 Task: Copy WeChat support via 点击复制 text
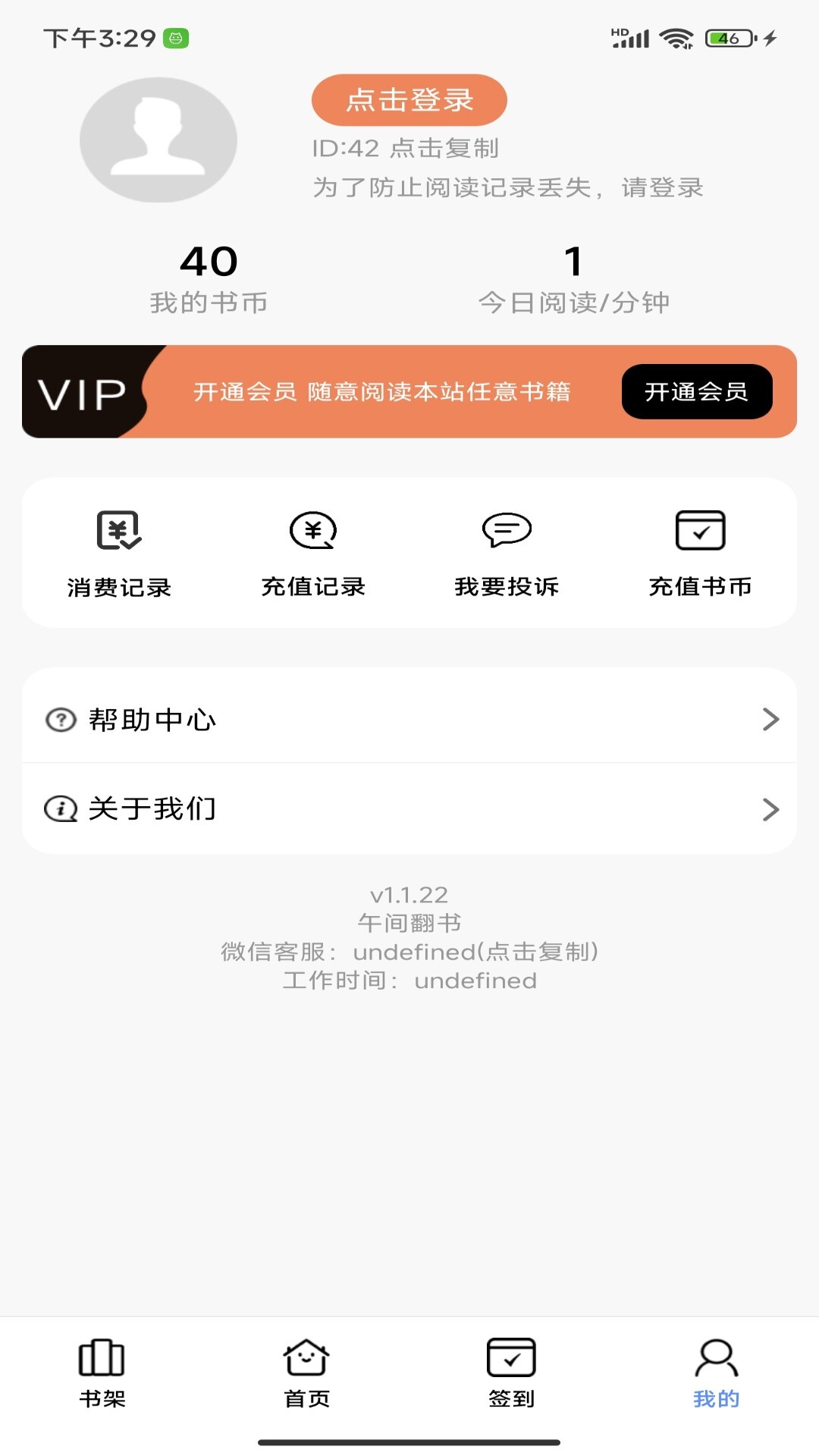click(x=538, y=952)
